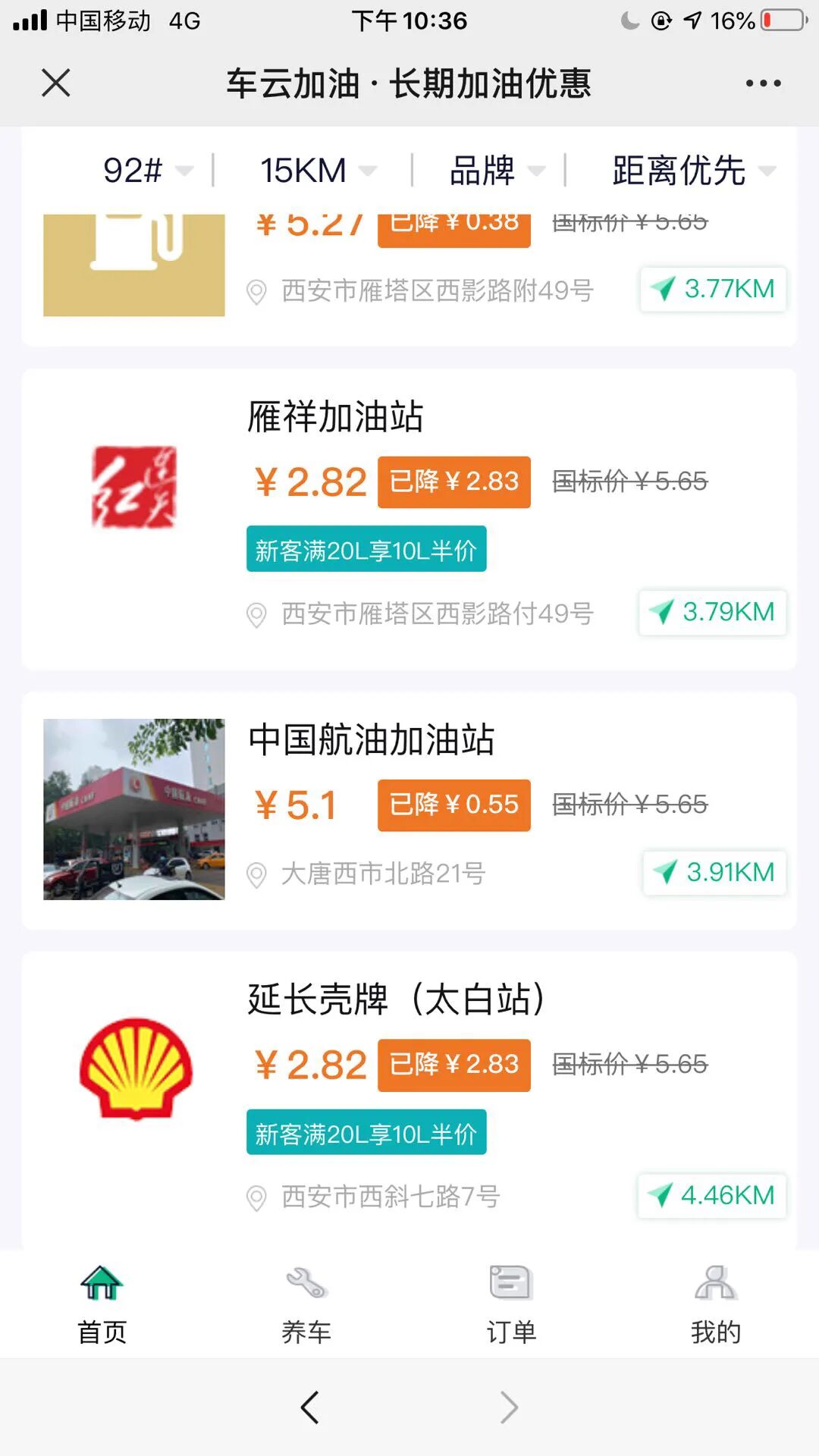Open the 品牌 brand filter
819x1456 pixels.
point(496,171)
